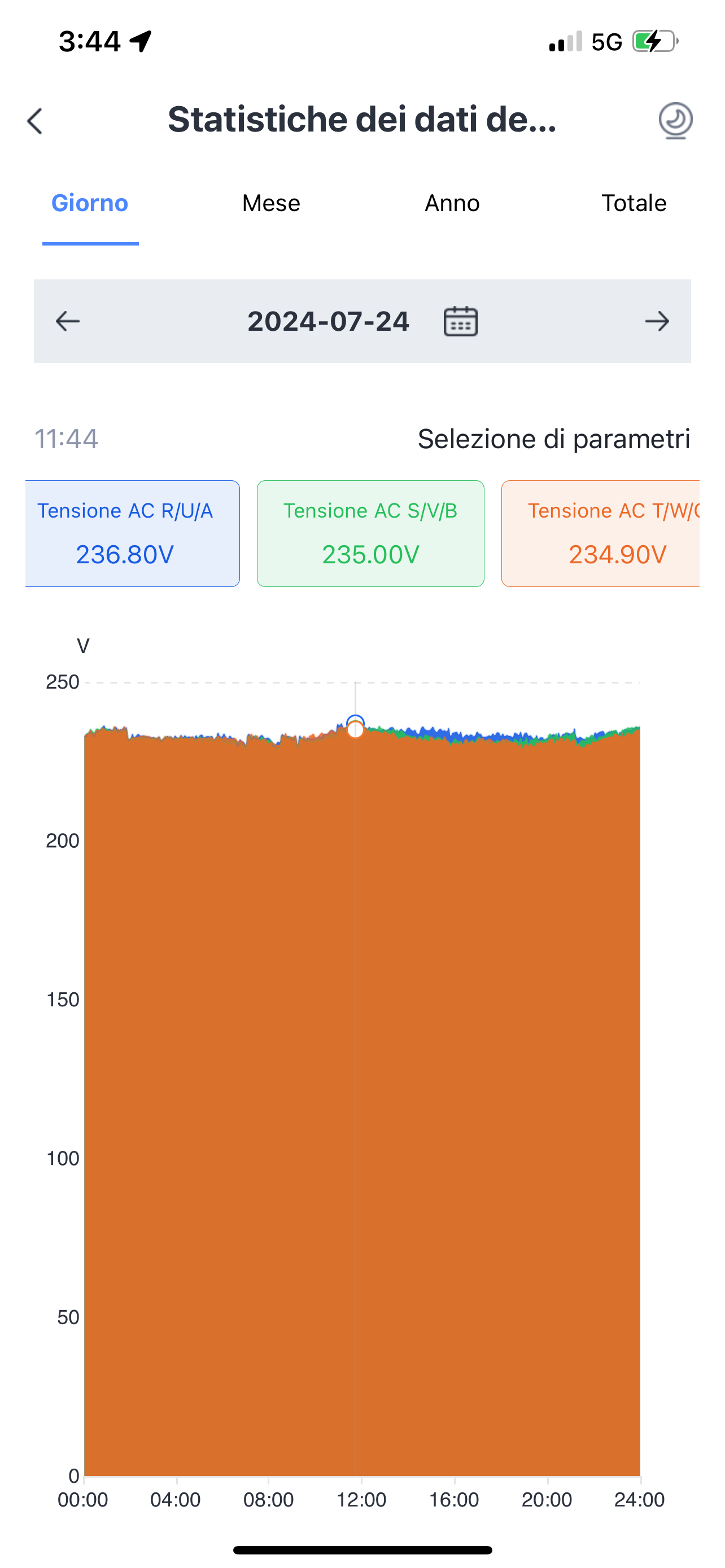
Task: Switch to the Giorno tab
Action: pos(90,203)
